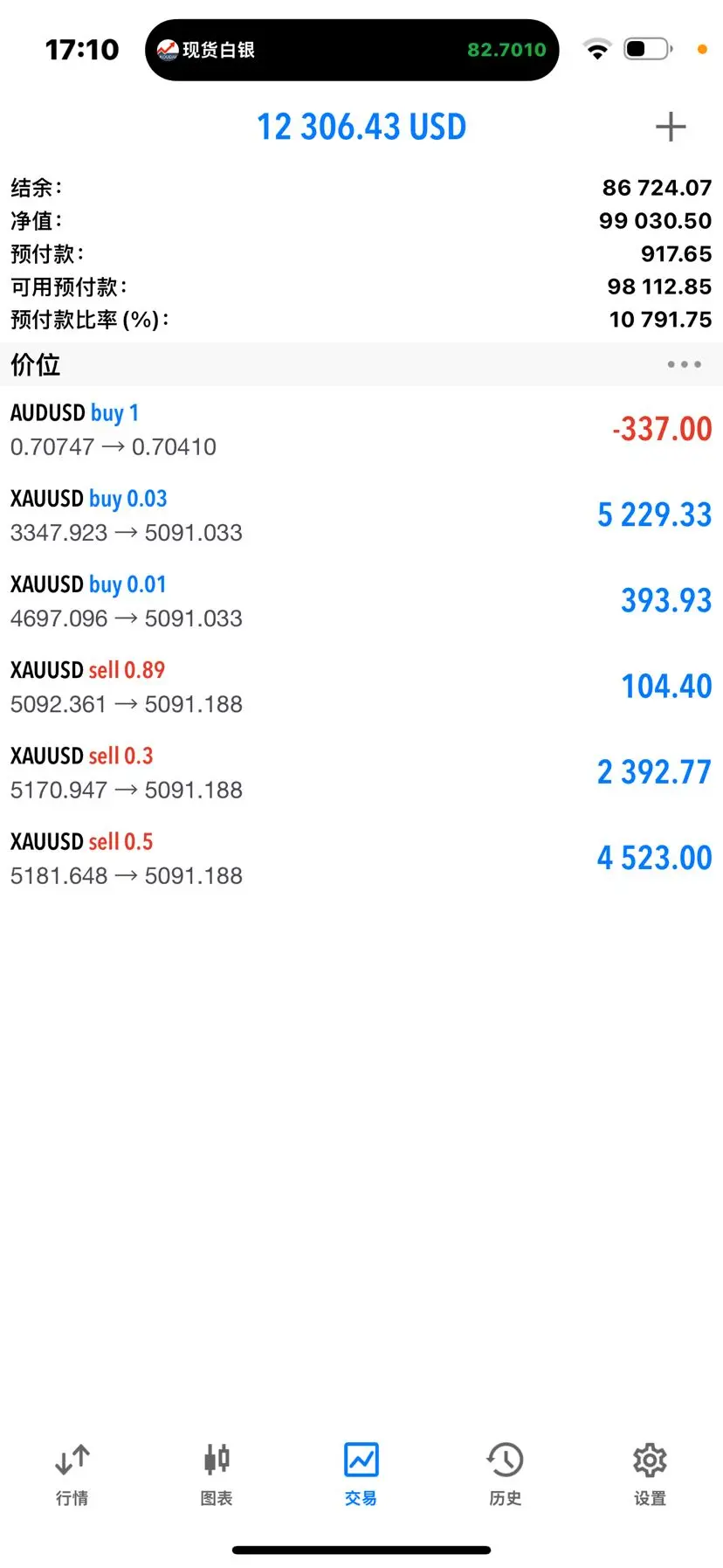
Task: Open the XAUUSD sell 0.5 position
Action: 361,857
